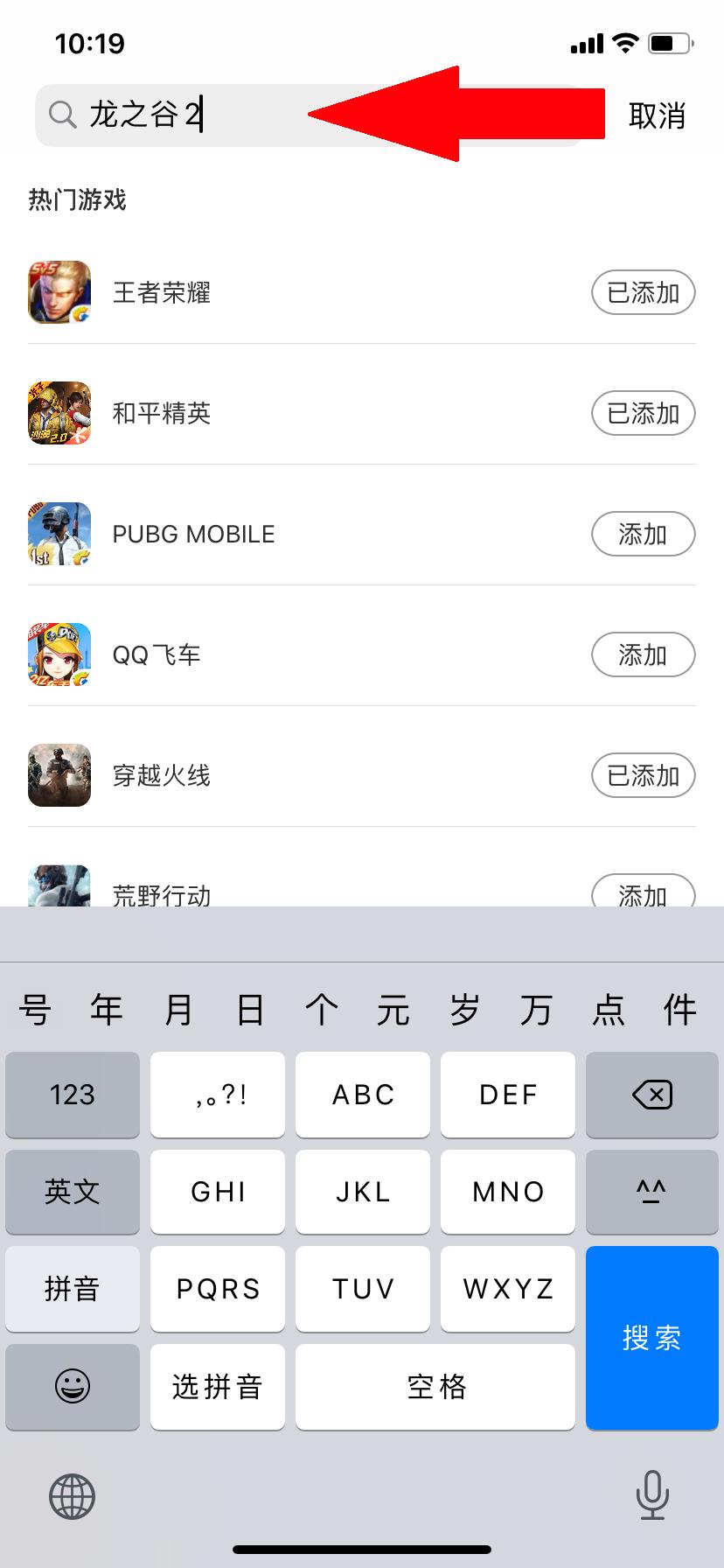Switch keyboards using the globe icon
The height and width of the screenshot is (1568, 724).
pos(73,1496)
